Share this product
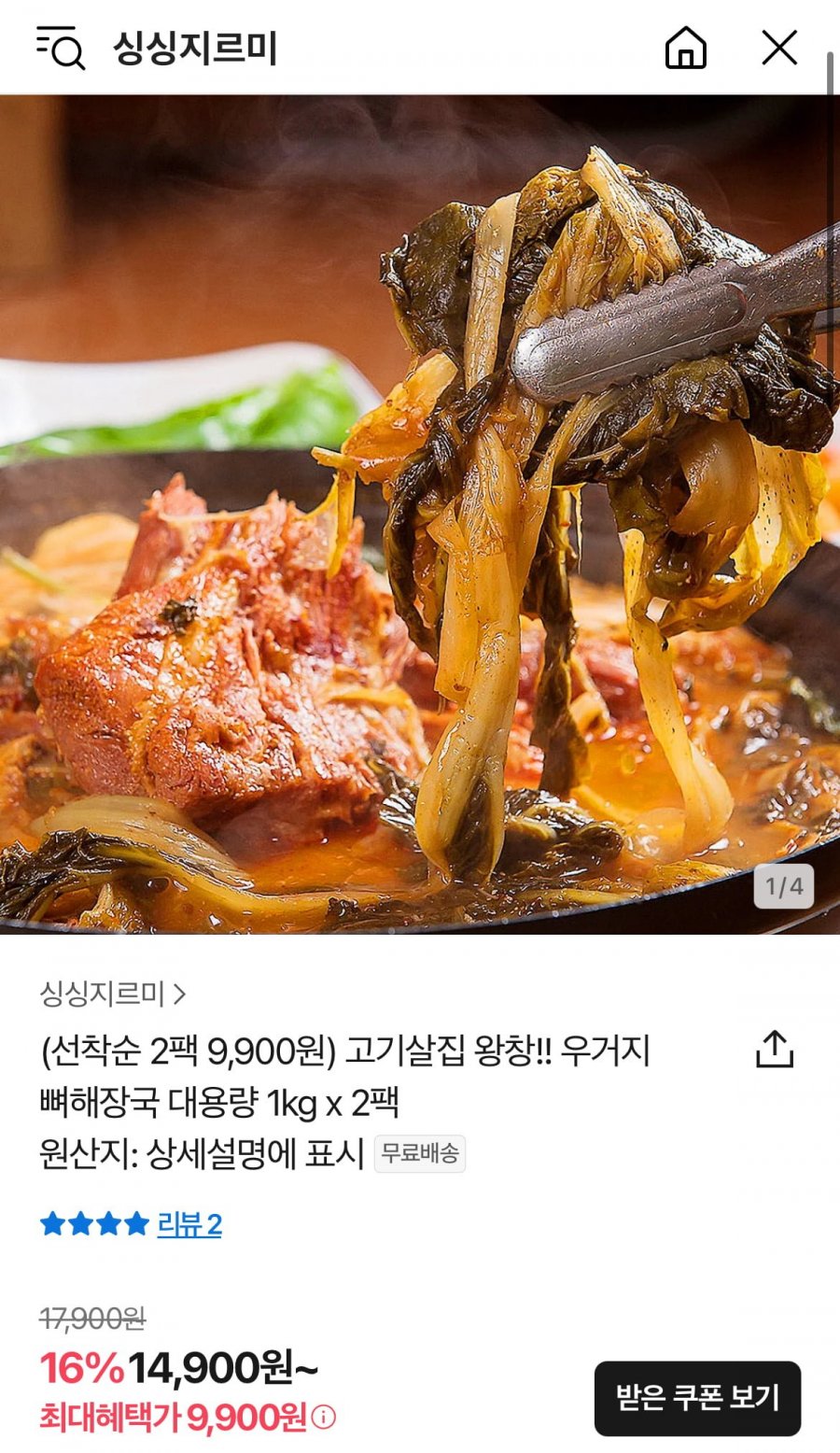 (x=774, y=1050)
